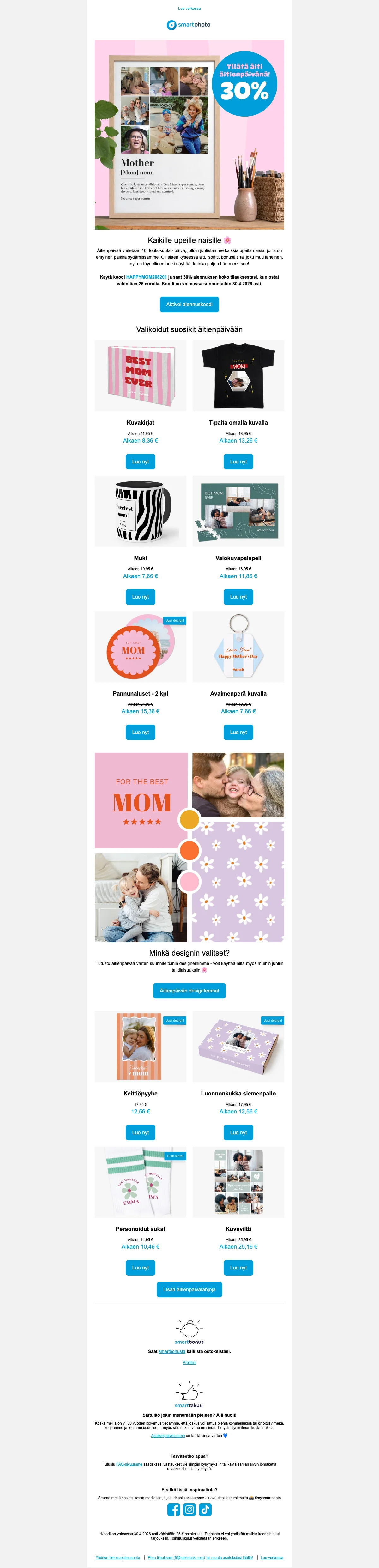Tap Luo nyt under Personoidut sukat

click(141, 1268)
